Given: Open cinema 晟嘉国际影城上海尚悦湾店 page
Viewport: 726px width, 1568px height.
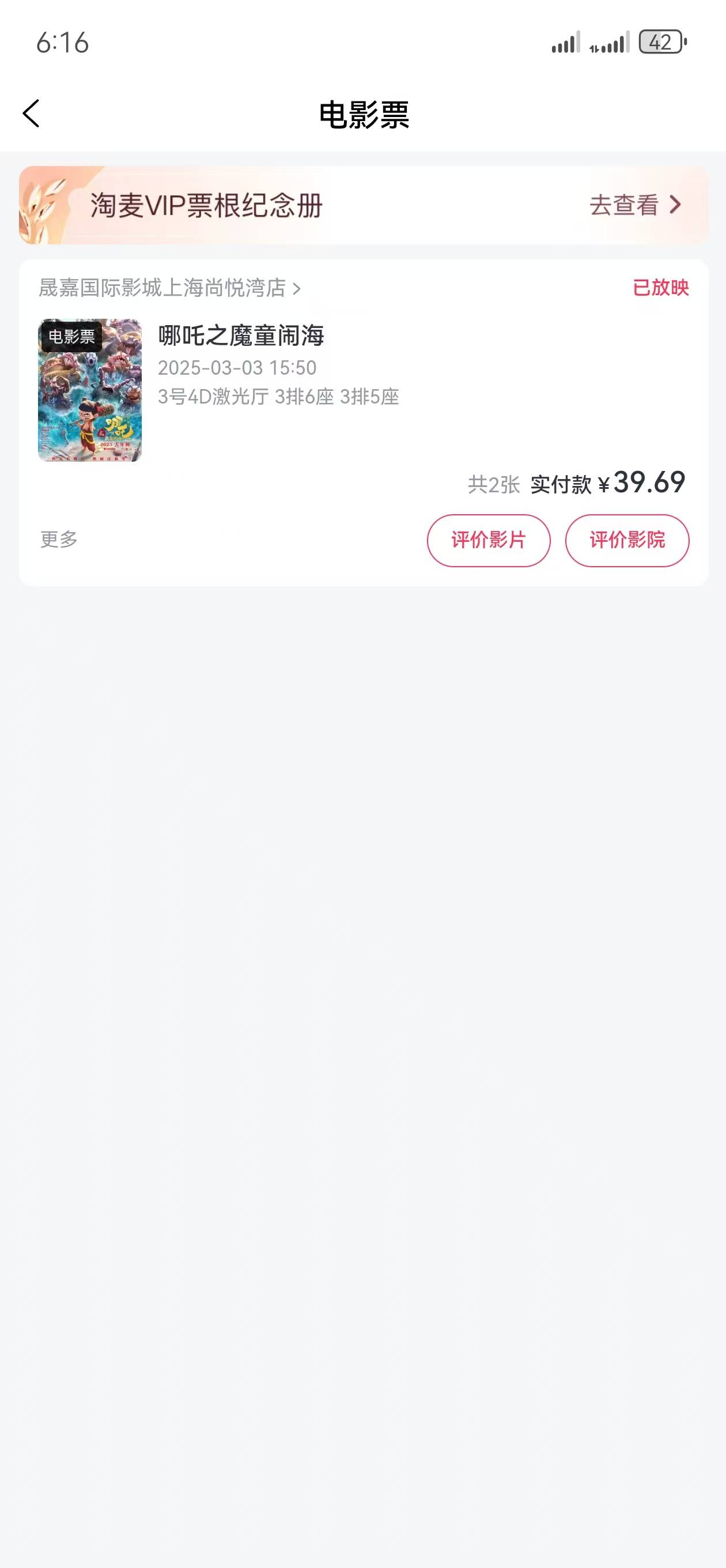Looking at the screenshot, I should (169, 287).
